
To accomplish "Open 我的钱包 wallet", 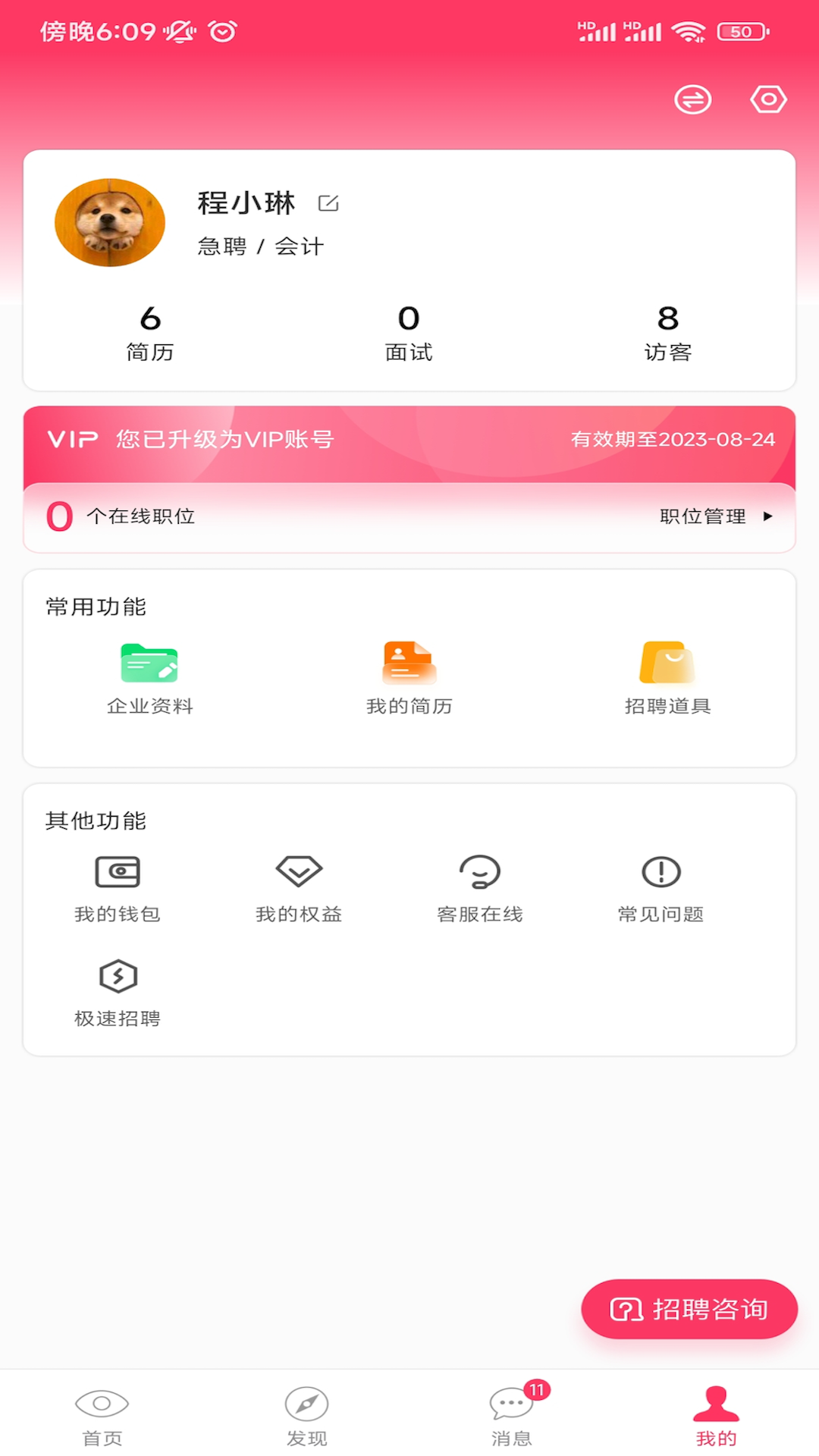I will (118, 887).
